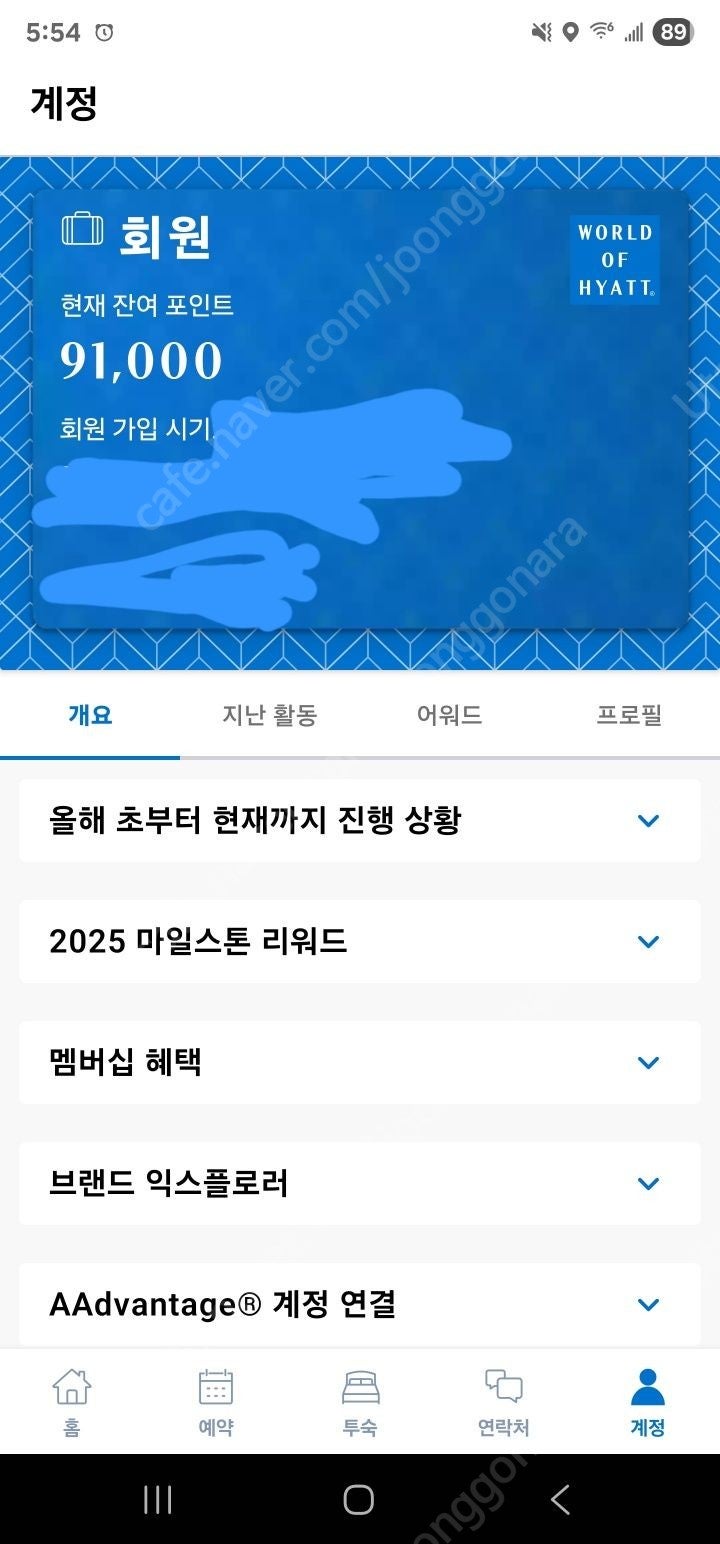The width and height of the screenshot is (720, 1544).
Task: Open the World of Hyatt member card
Action: click(x=362, y=408)
